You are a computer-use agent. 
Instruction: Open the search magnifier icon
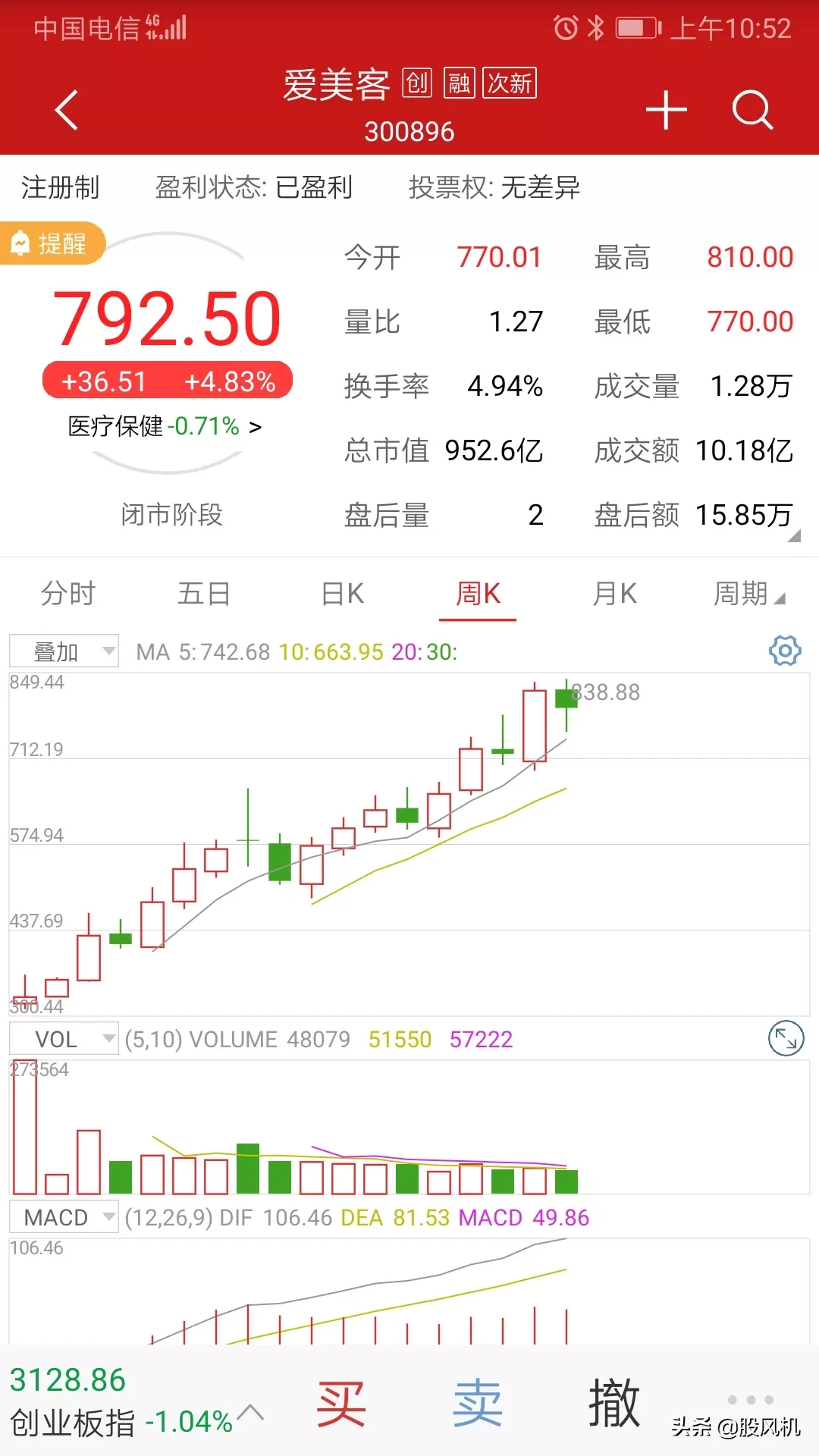[752, 110]
